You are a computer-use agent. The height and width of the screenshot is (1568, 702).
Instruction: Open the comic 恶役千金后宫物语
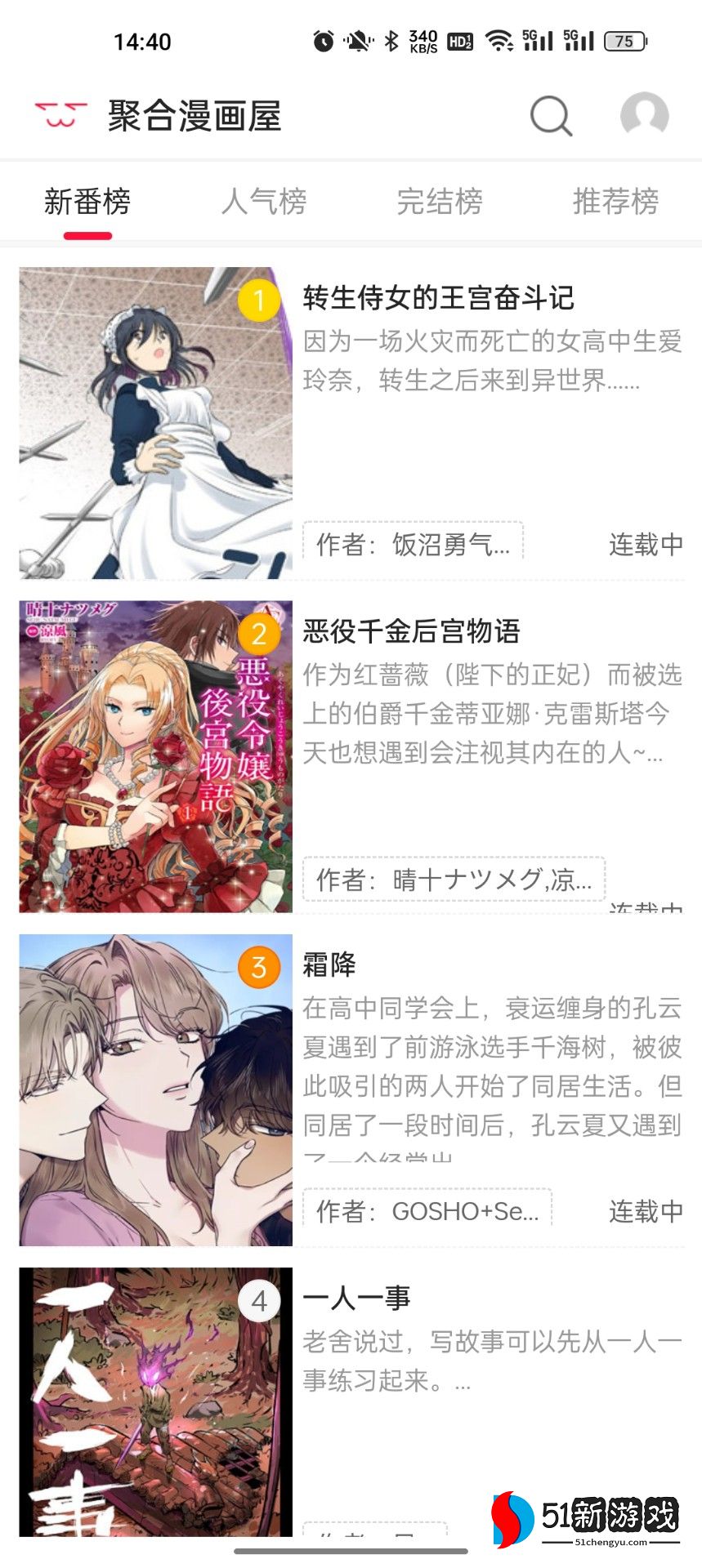click(411, 631)
